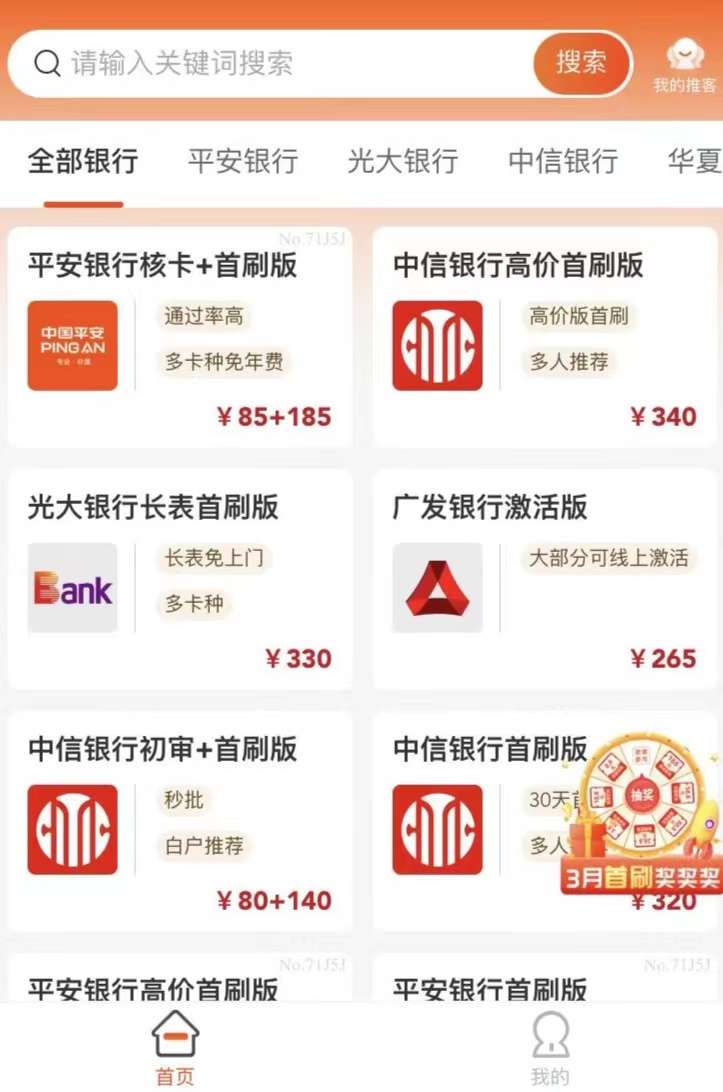Open 平安银行核卡+首刷版 card

[180, 337]
